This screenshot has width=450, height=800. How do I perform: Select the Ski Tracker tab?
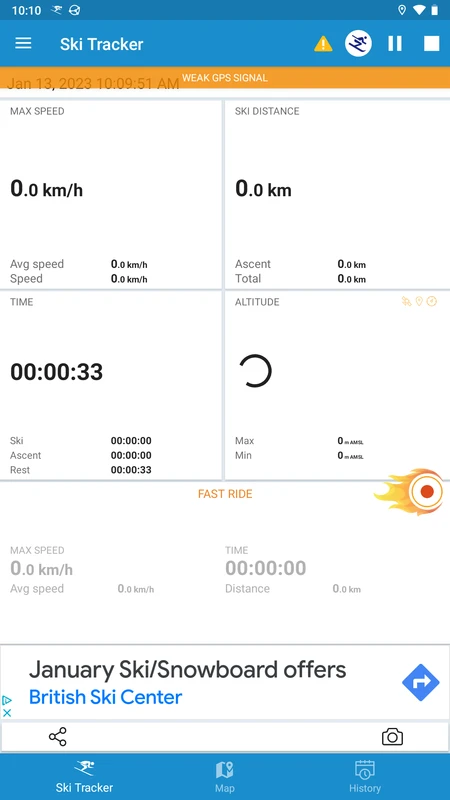point(84,776)
